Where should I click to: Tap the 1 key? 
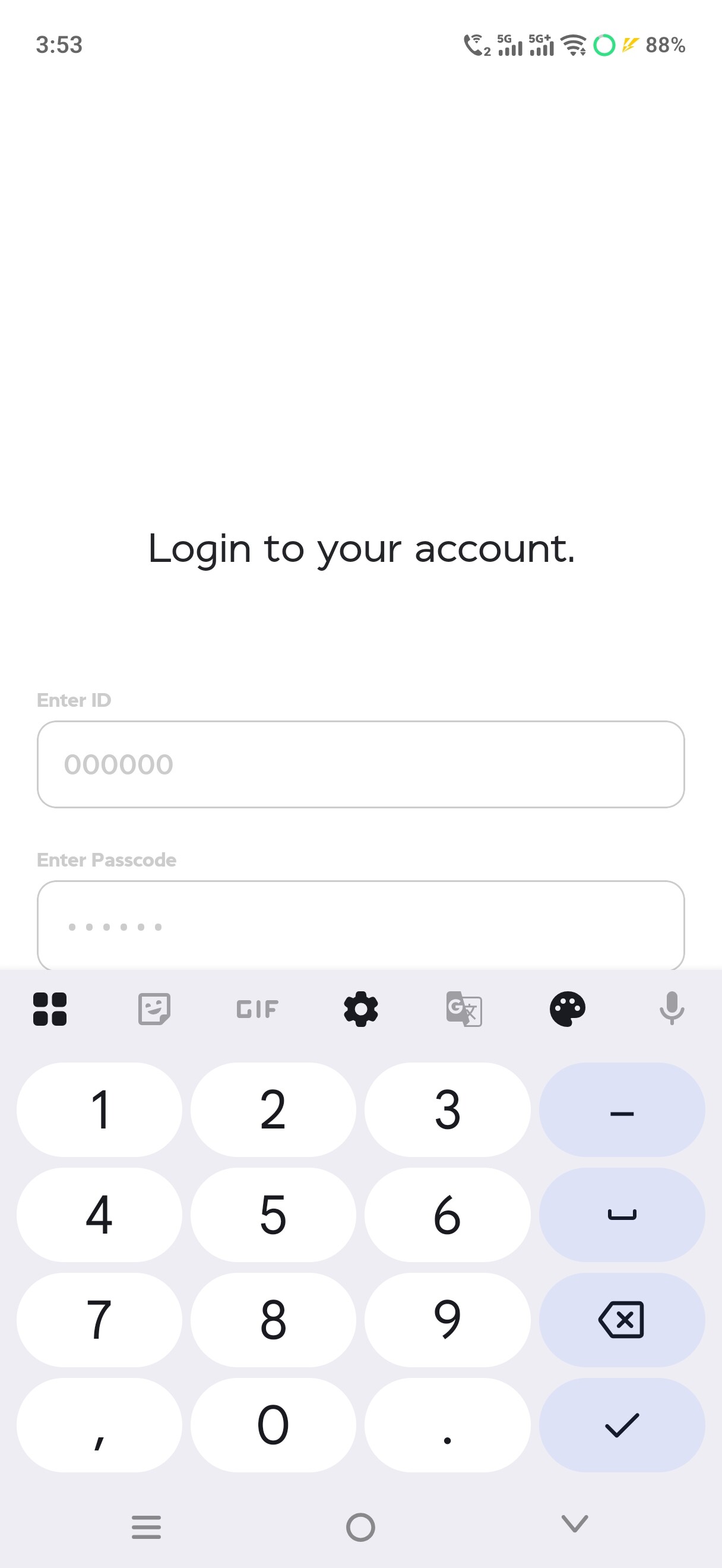point(99,1109)
